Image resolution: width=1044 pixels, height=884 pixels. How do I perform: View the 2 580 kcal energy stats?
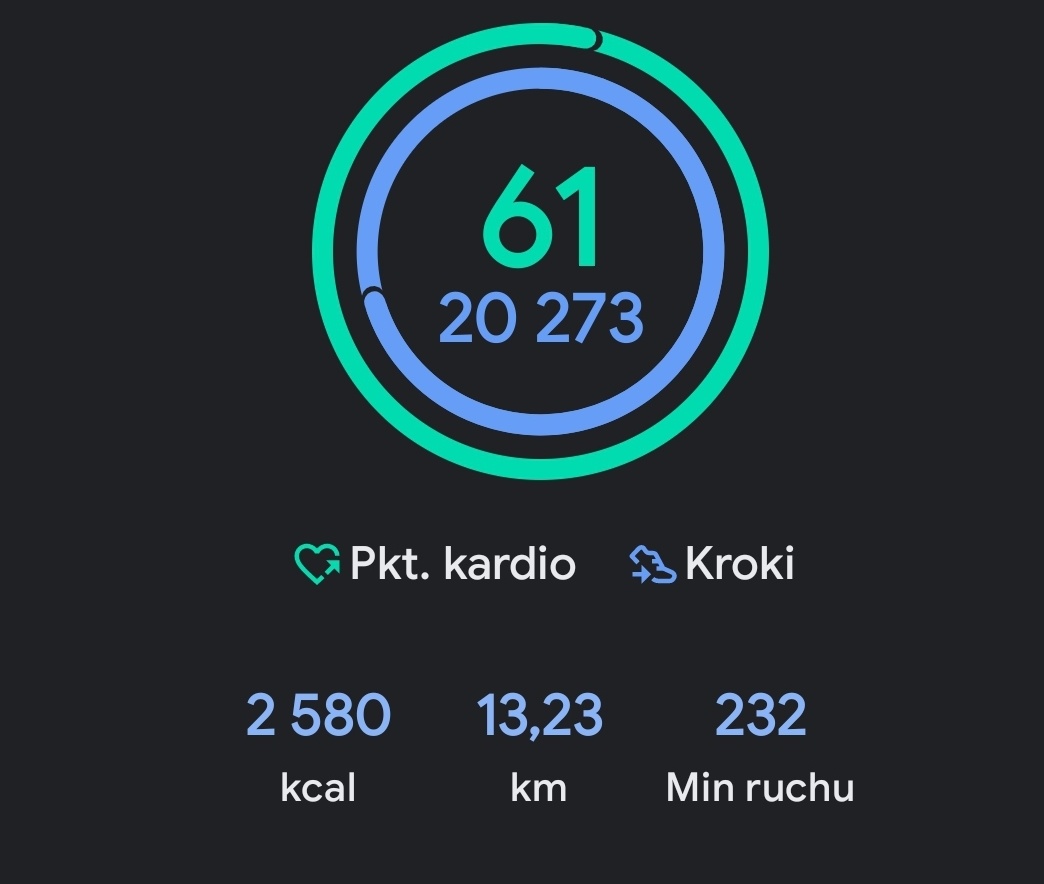click(x=318, y=745)
